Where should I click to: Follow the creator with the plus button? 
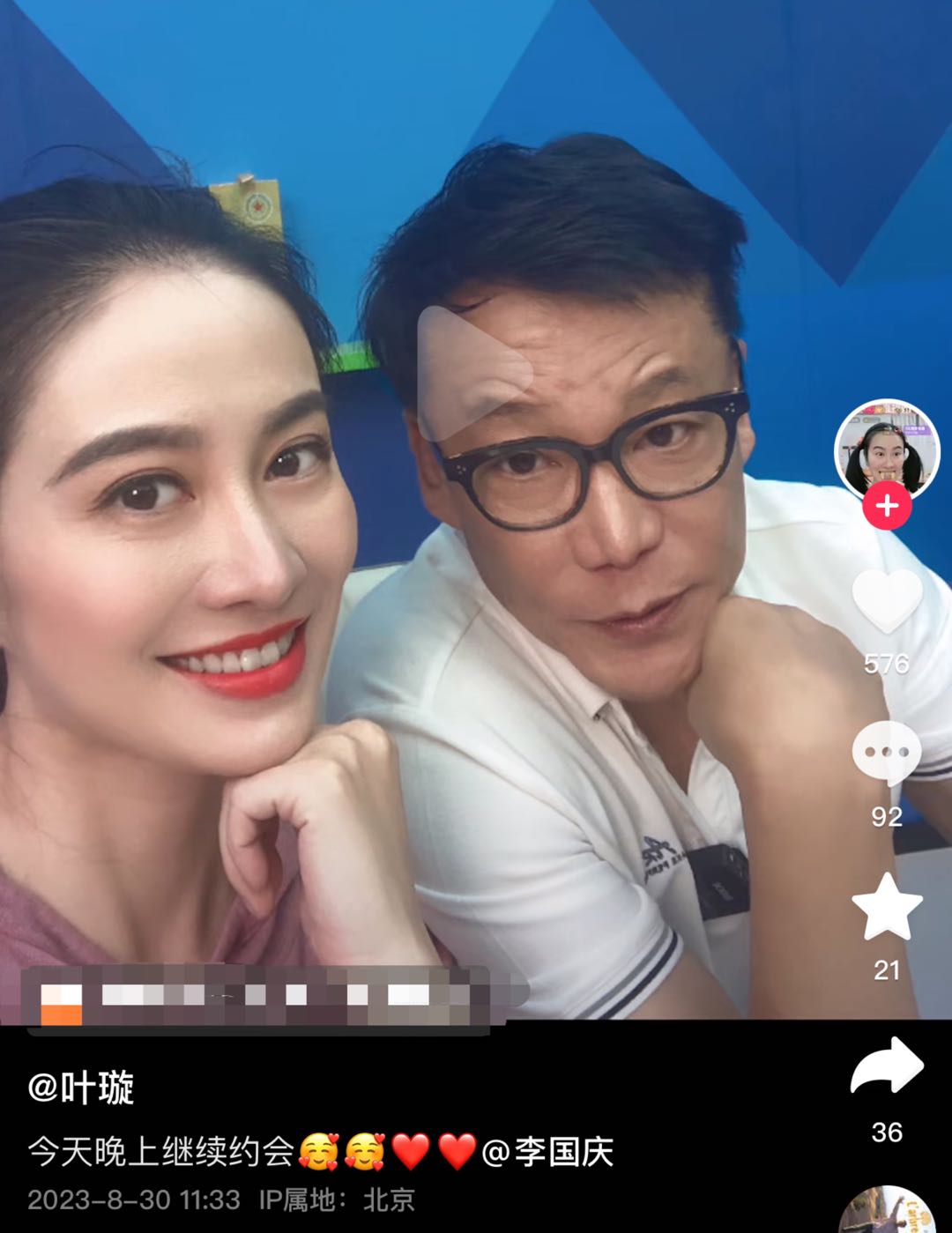tap(886, 506)
